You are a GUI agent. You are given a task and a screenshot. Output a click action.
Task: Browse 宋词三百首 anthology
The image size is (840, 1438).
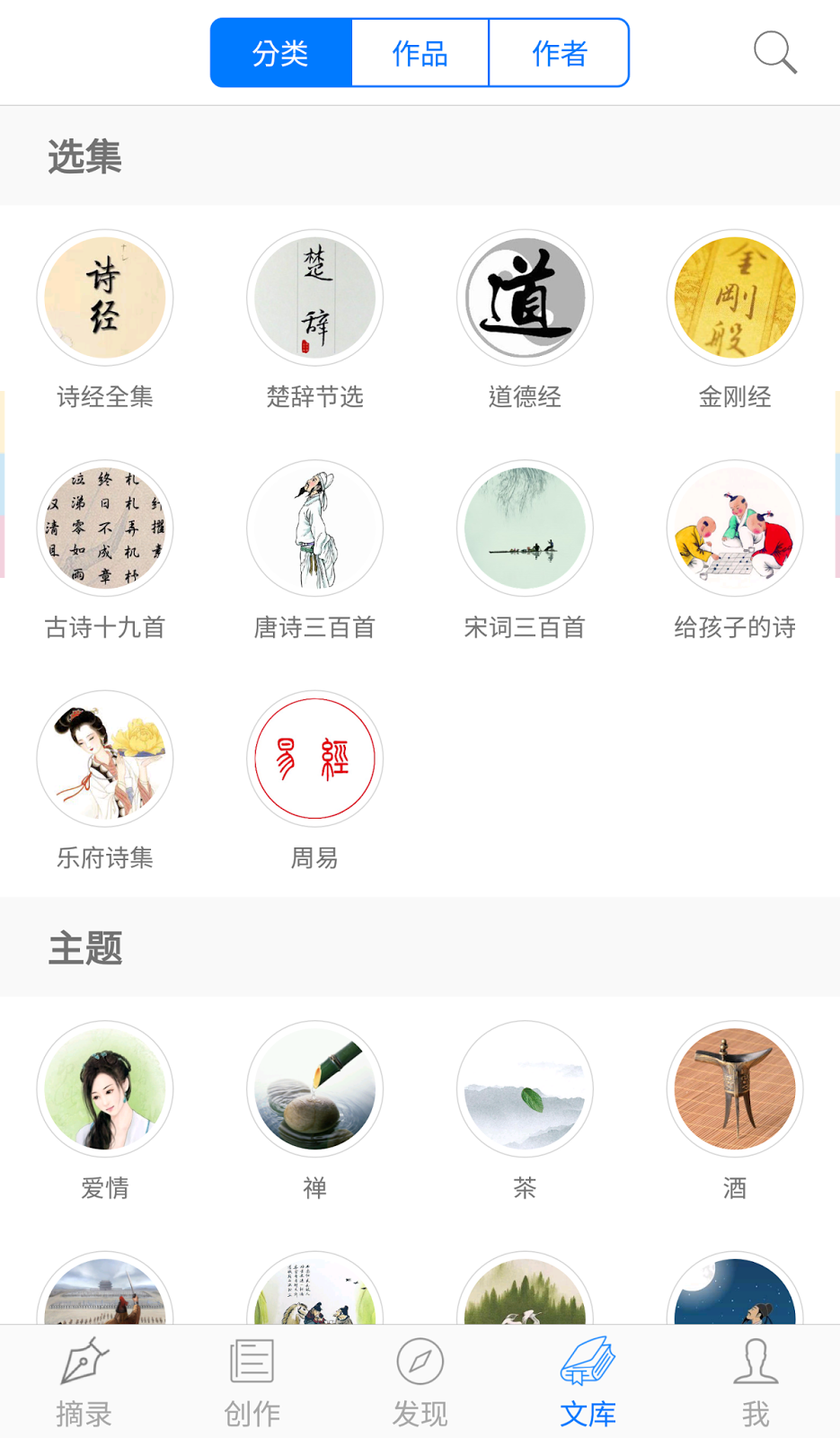click(525, 528)
